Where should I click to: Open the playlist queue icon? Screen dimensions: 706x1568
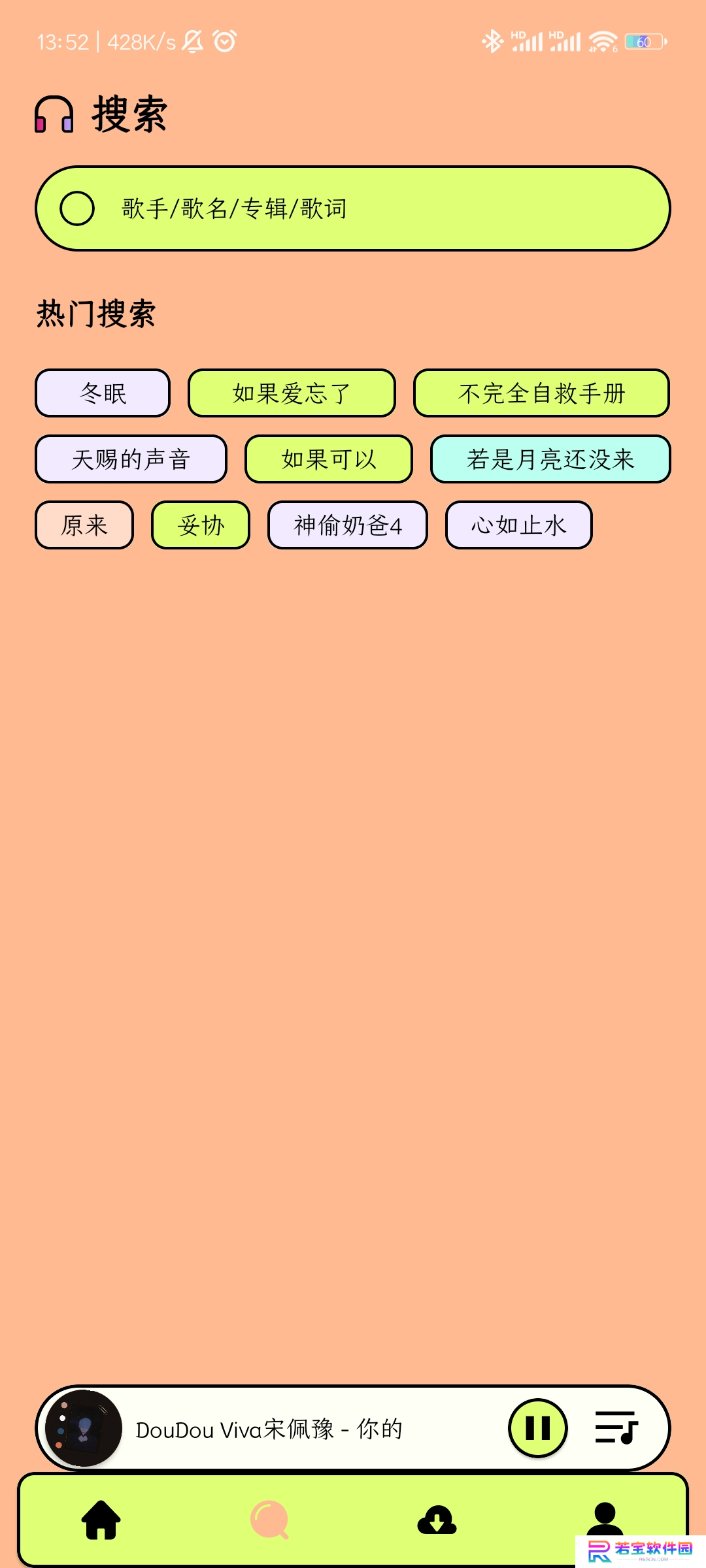click(616, 1428)
